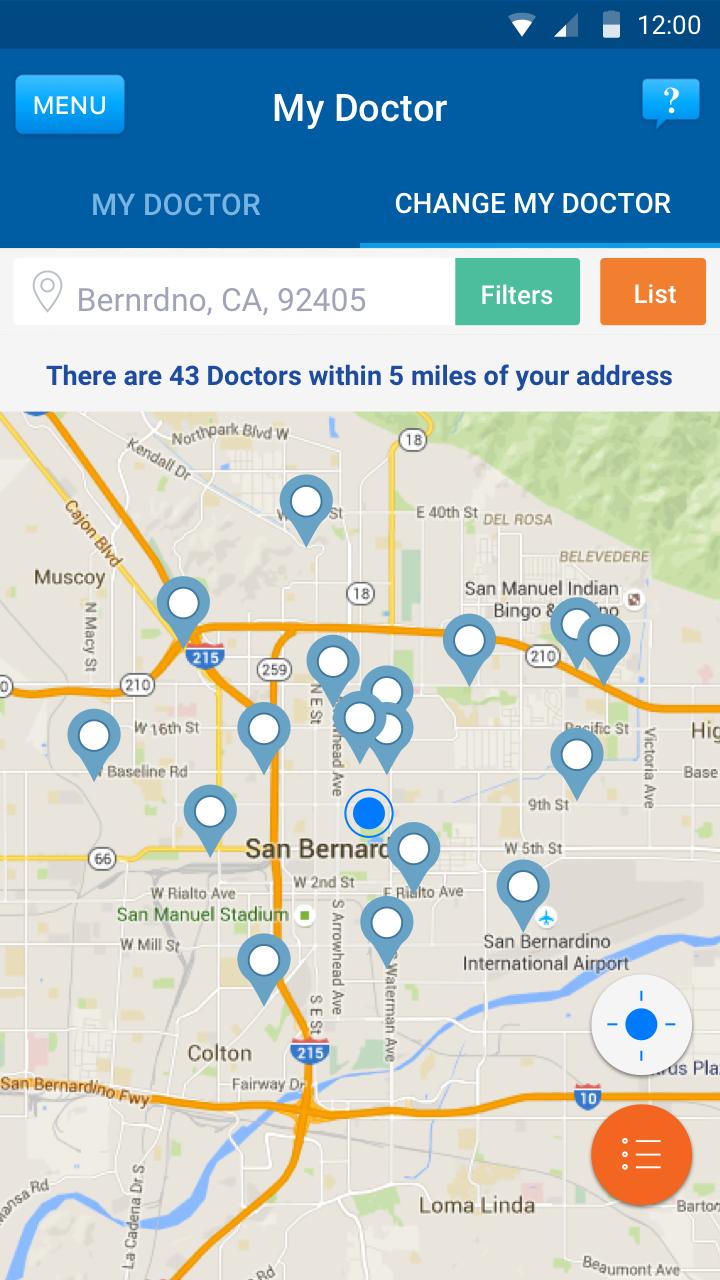Open the Filters options

tap(517, 292)
